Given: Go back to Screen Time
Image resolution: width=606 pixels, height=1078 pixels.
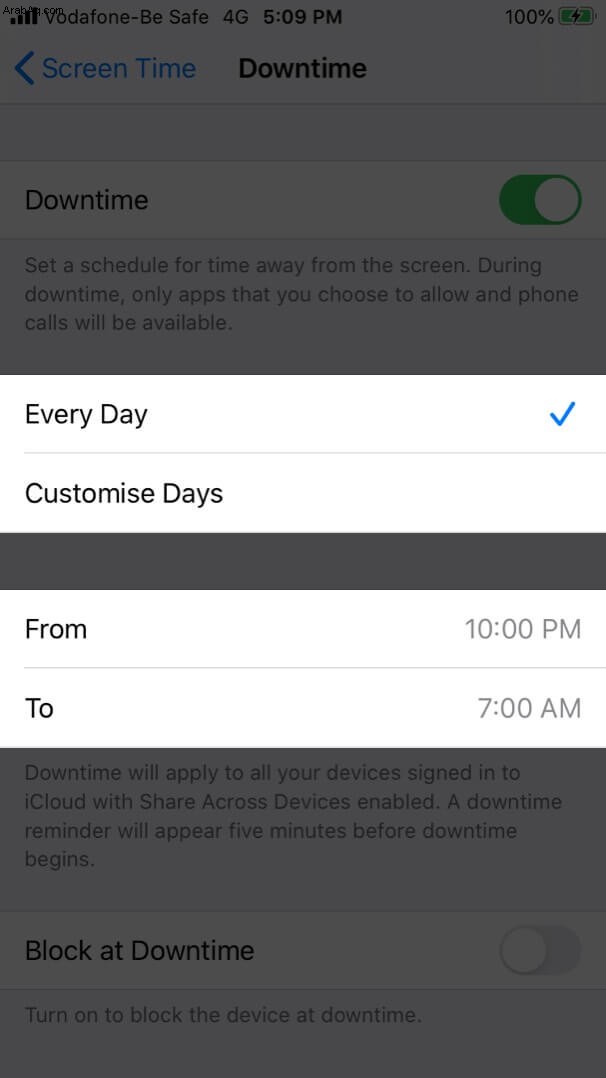Looking at the screenshot, I should coord(105,68).
